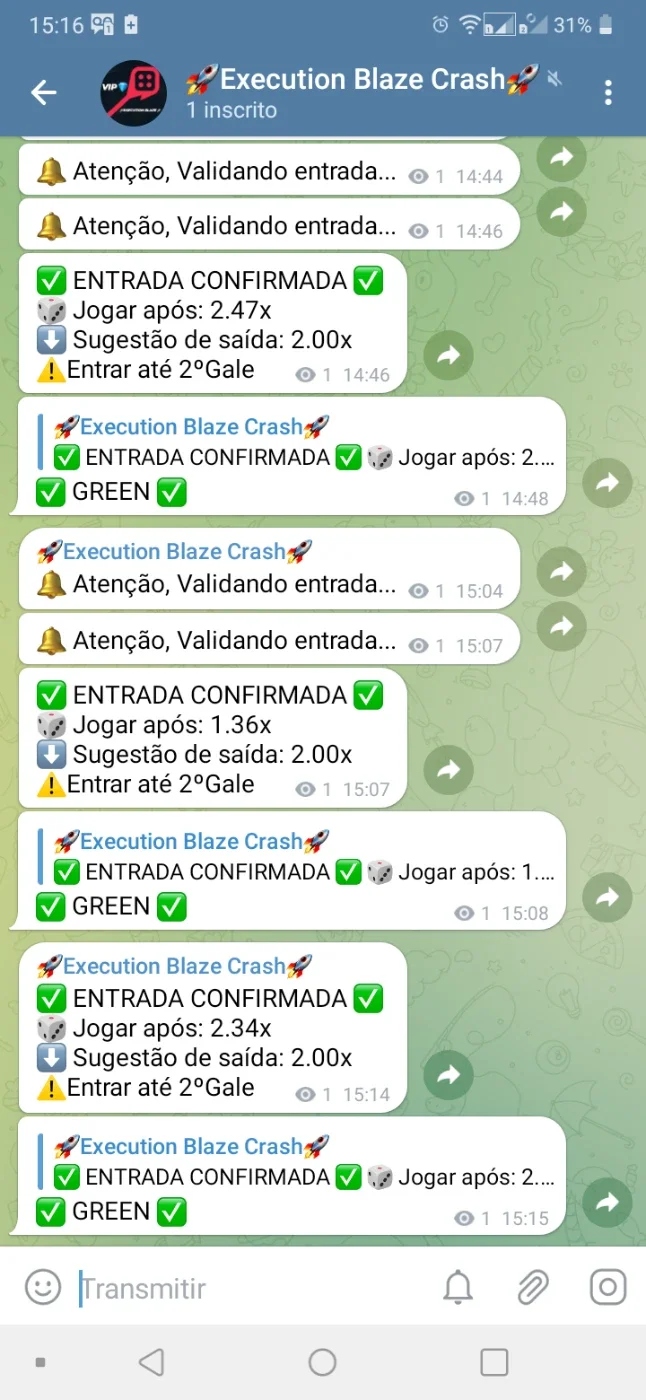Image resolution: width=646 pixels, height=1400 pixels.
Task: Open recent apps from navigation bar
Action: (494, 1362)
